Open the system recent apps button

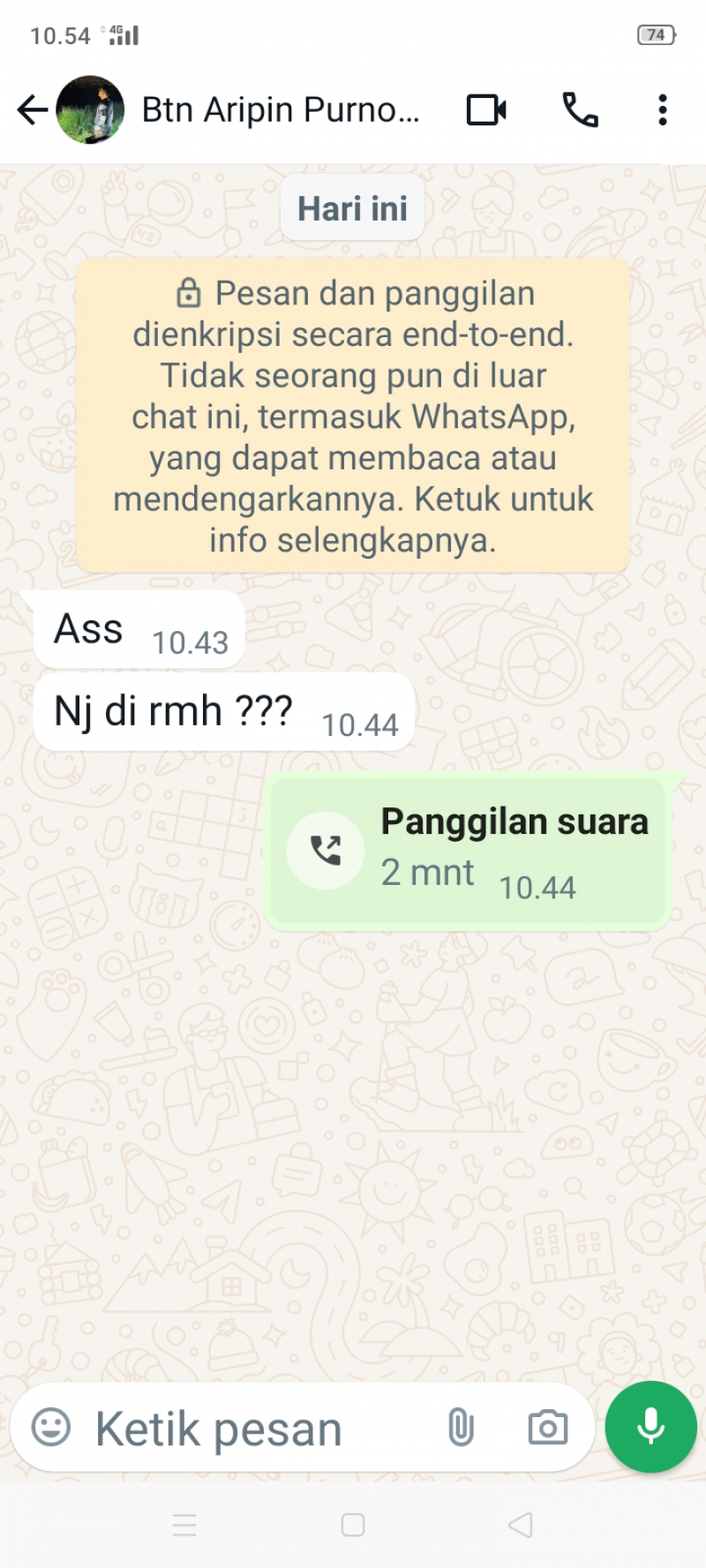184,1525
